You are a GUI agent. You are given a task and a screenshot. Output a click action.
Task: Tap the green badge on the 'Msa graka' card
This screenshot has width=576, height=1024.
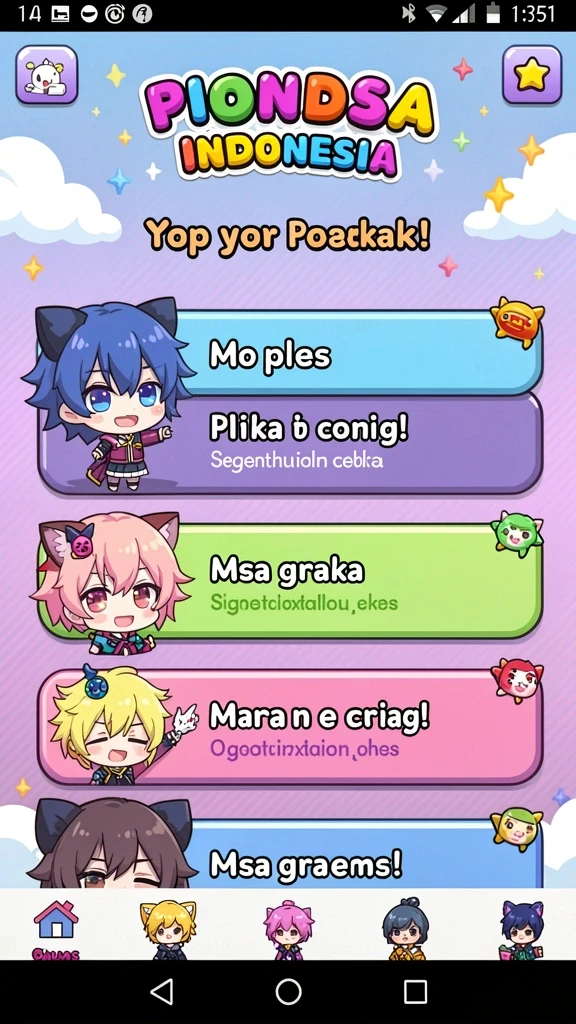pos(517,533)
